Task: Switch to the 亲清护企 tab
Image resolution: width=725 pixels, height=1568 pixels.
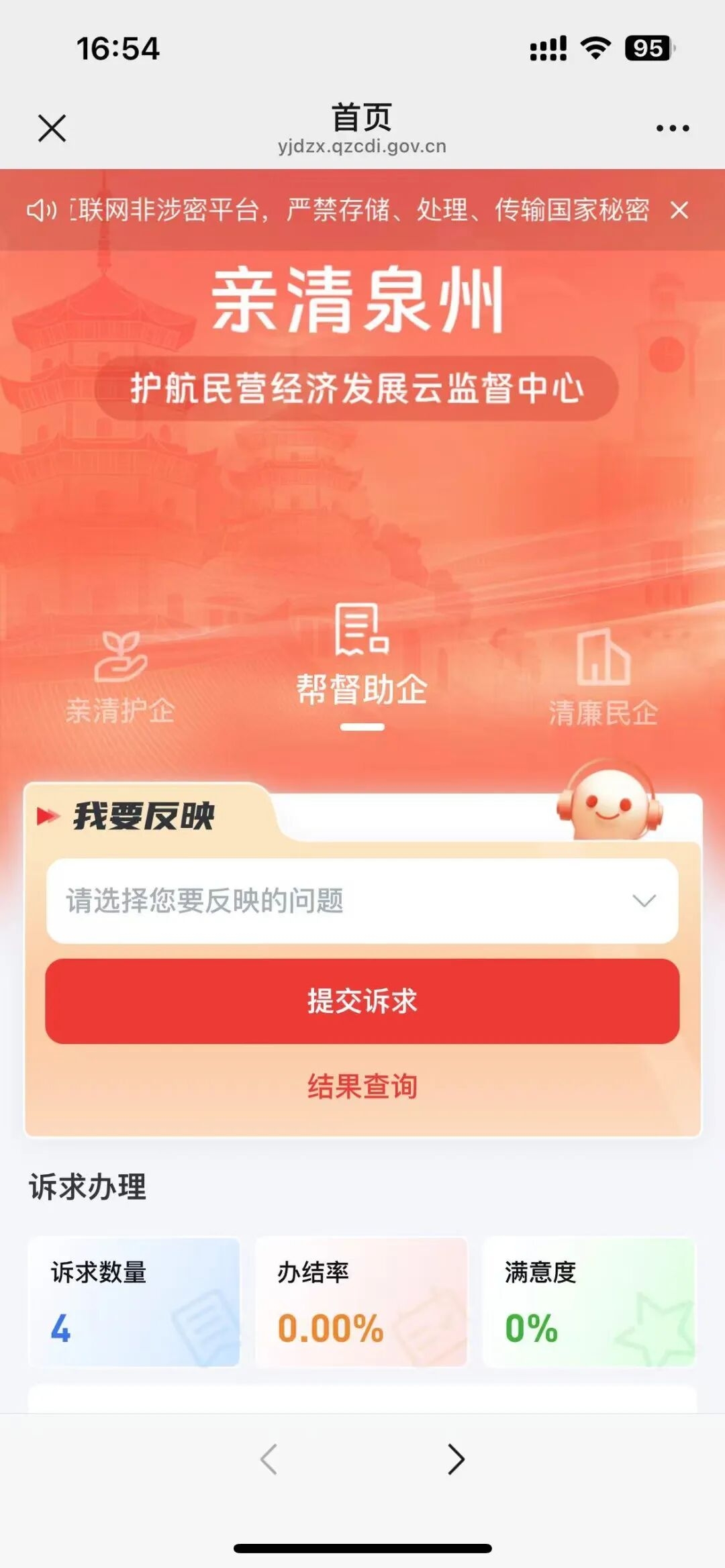Action: 121,678
